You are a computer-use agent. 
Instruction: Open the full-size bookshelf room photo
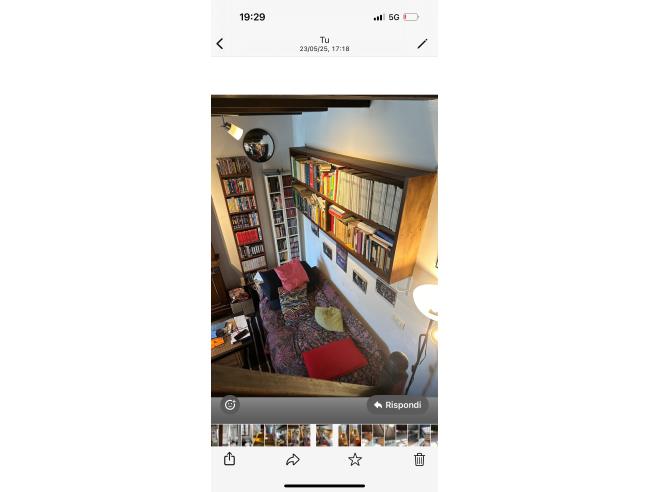tap(324, 245)
